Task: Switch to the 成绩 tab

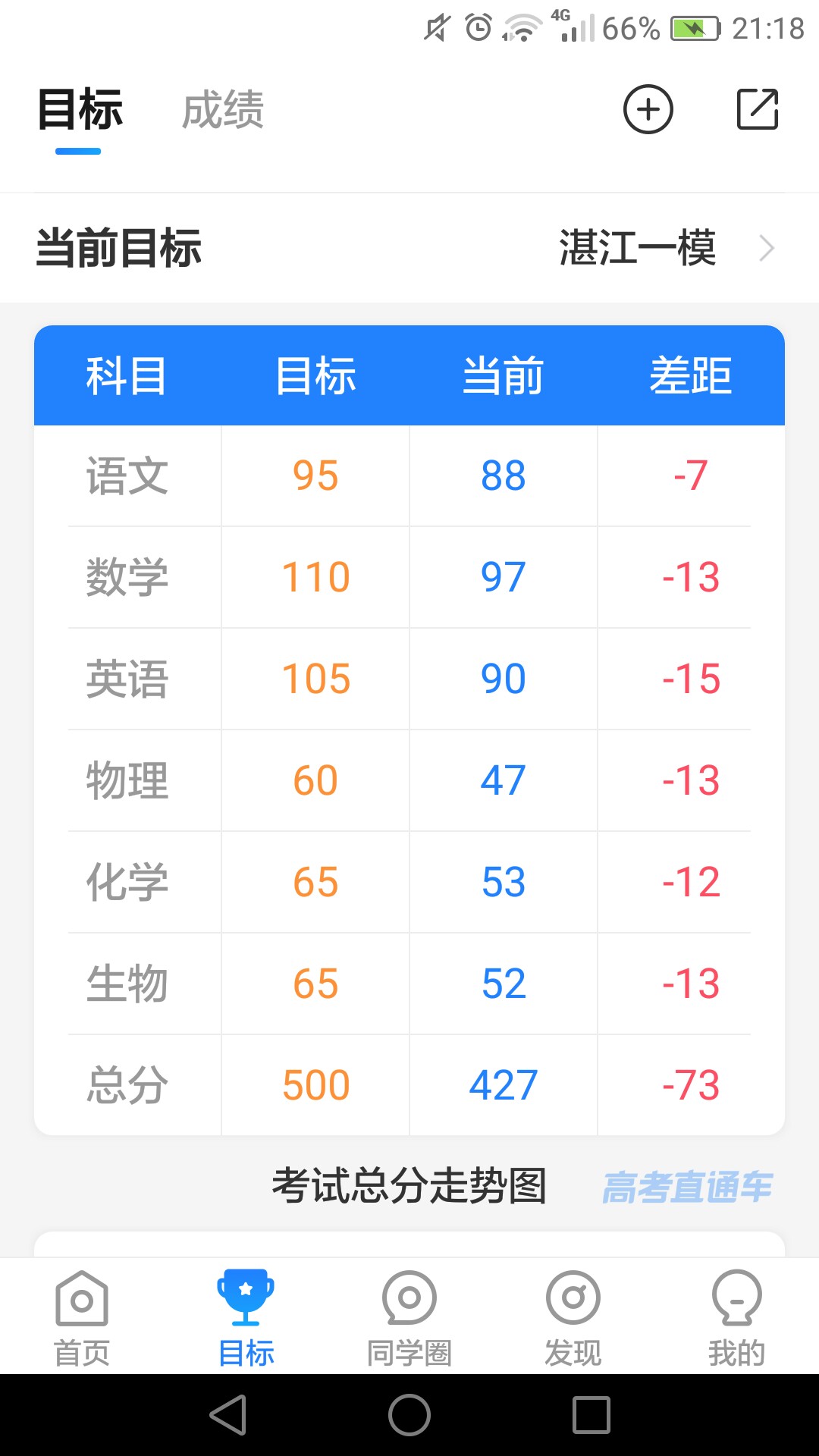Action: pyautogui.click(x=223, y=110)
